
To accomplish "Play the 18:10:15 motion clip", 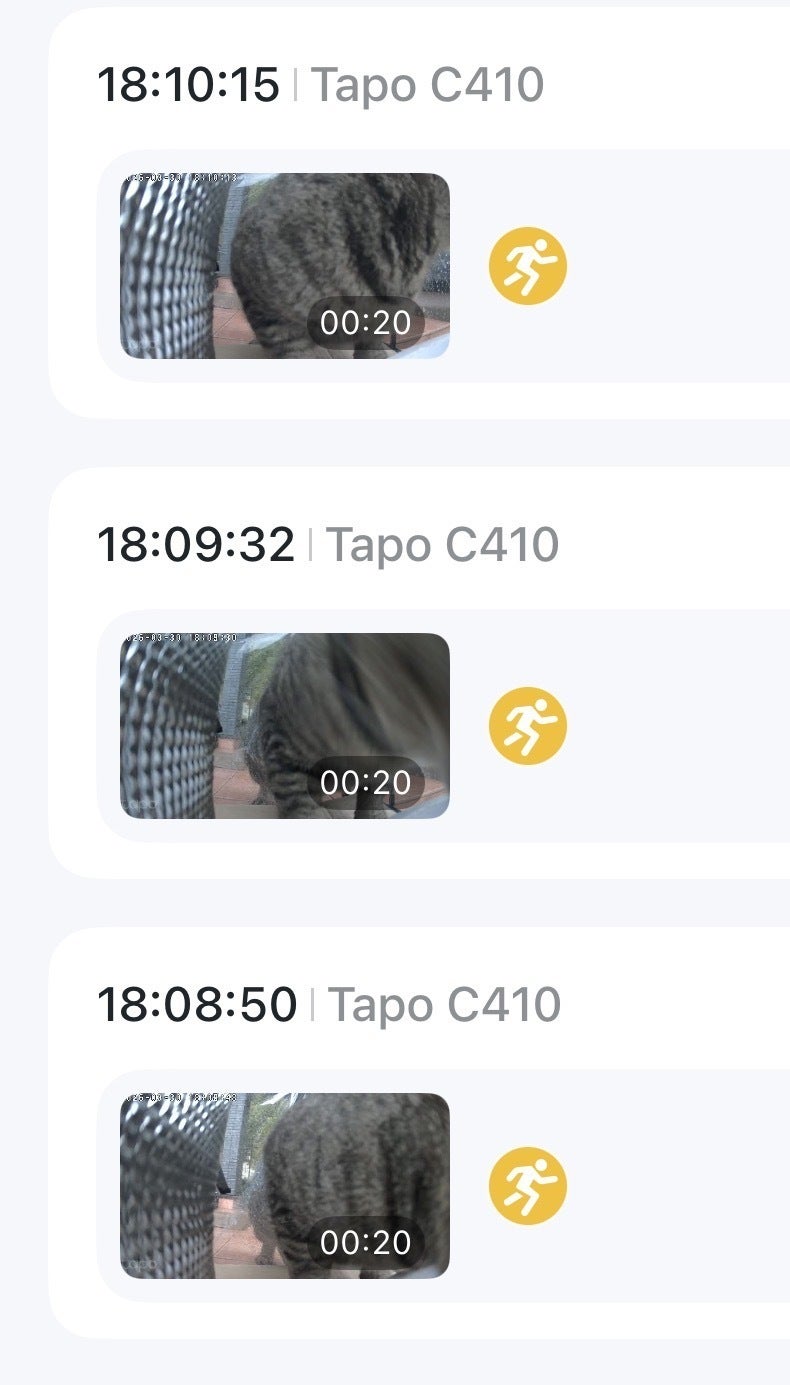I will [284, 266].
